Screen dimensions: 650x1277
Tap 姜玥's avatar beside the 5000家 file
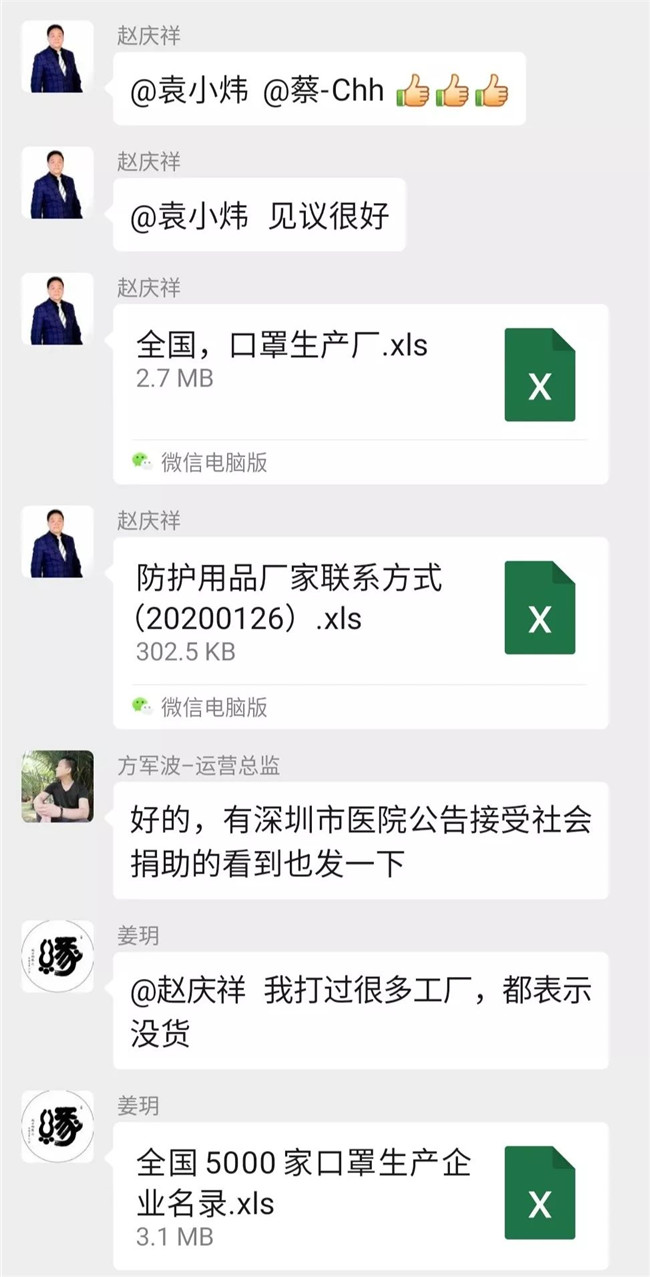(x=58, y=1127)
